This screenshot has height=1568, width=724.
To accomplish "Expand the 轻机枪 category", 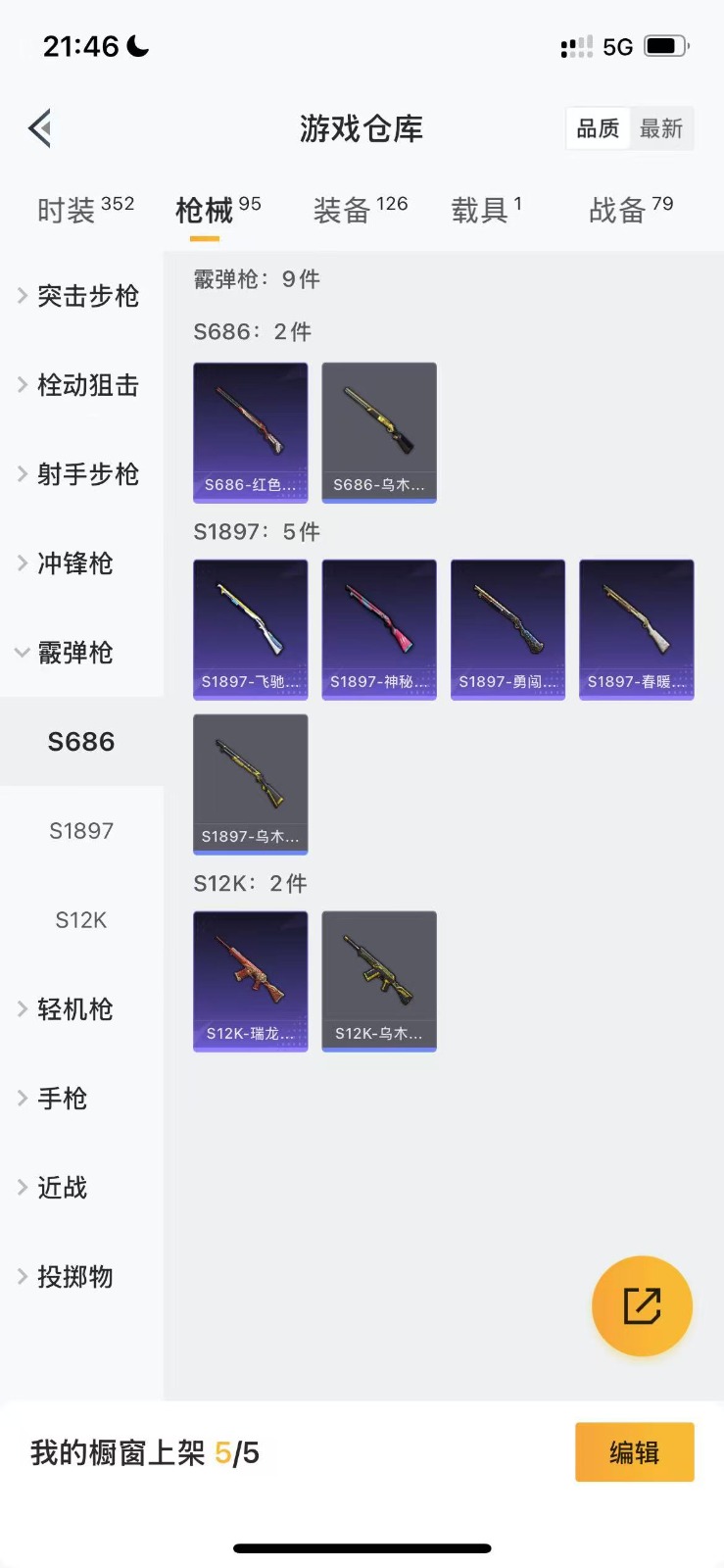I will (x=73, y=1009).
